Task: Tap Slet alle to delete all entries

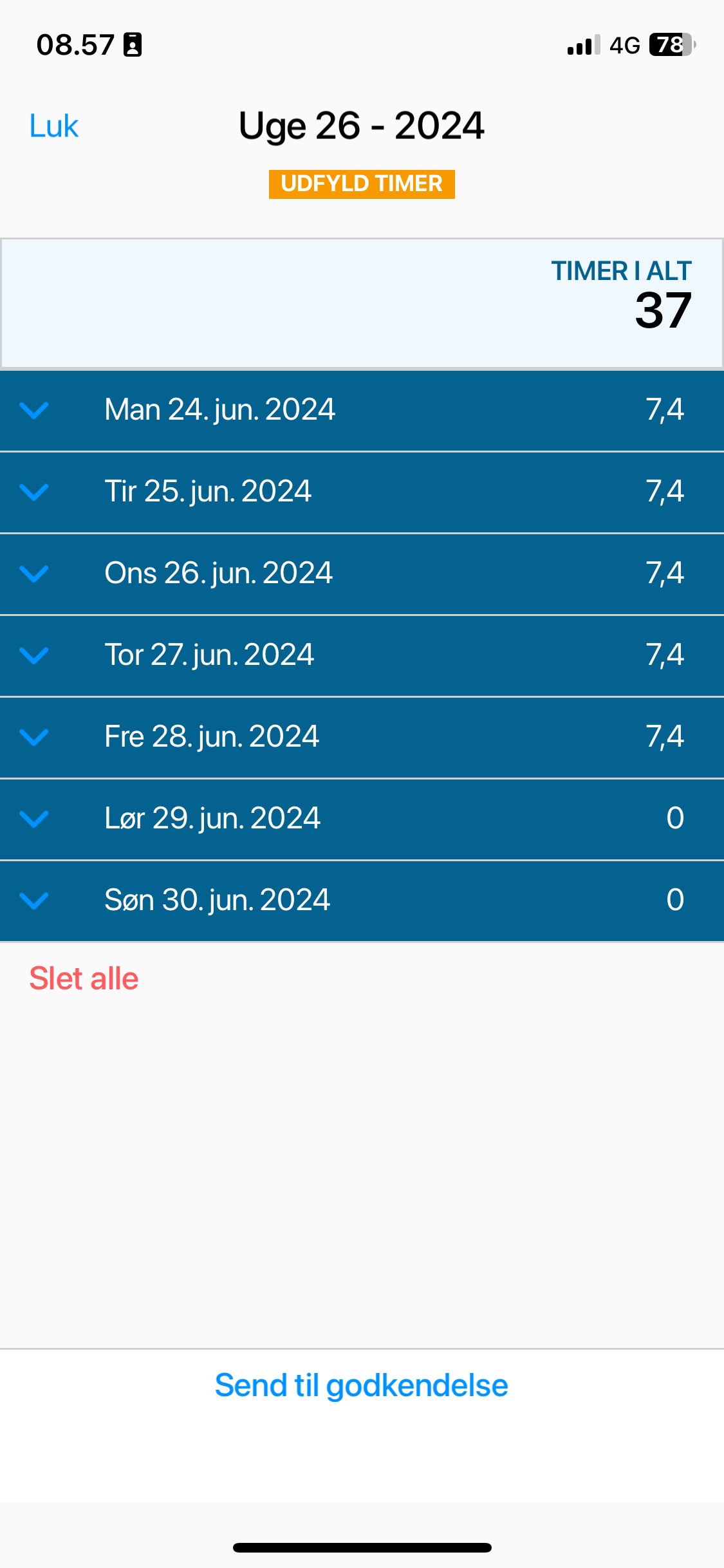Action: pyautogui.click(x=84, y=978)
